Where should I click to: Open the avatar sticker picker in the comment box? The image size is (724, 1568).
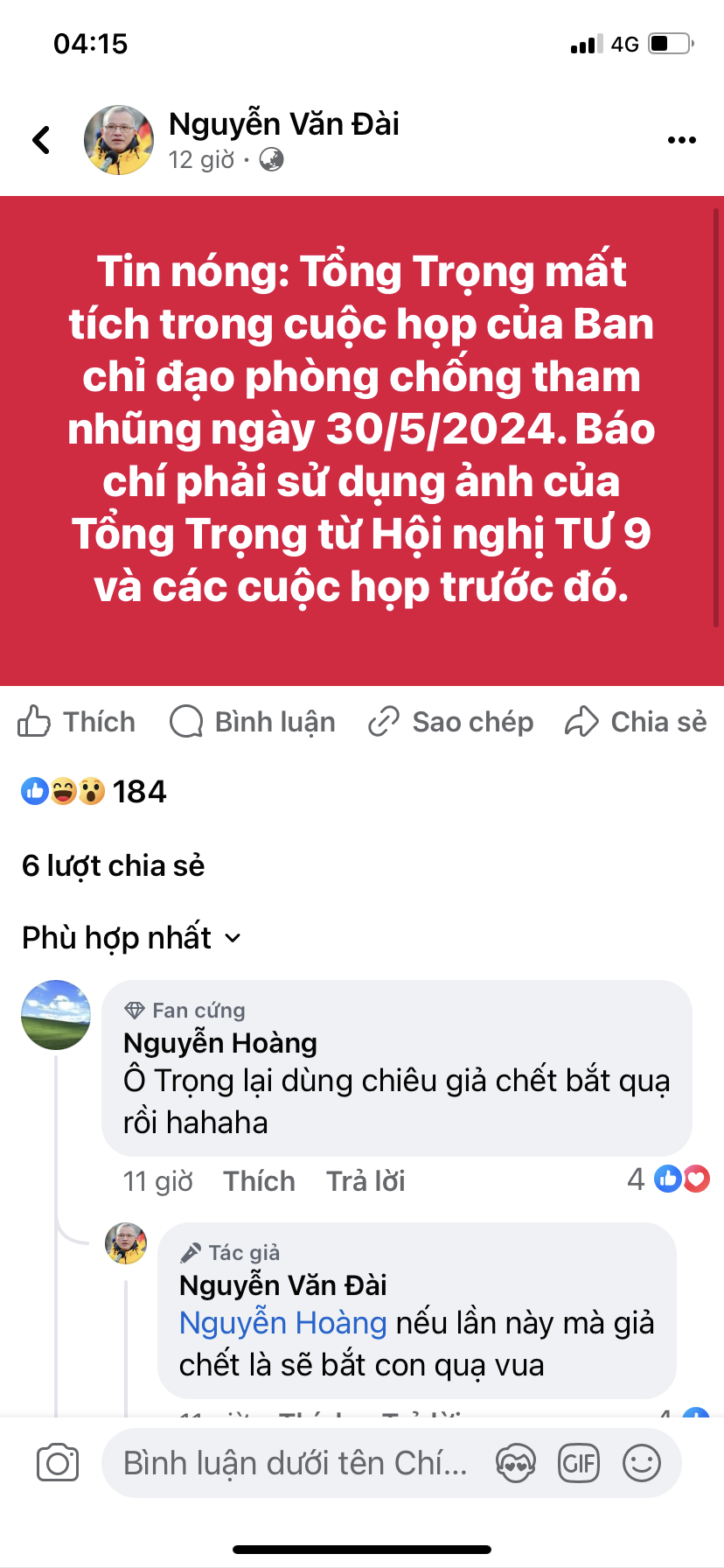515,1463
